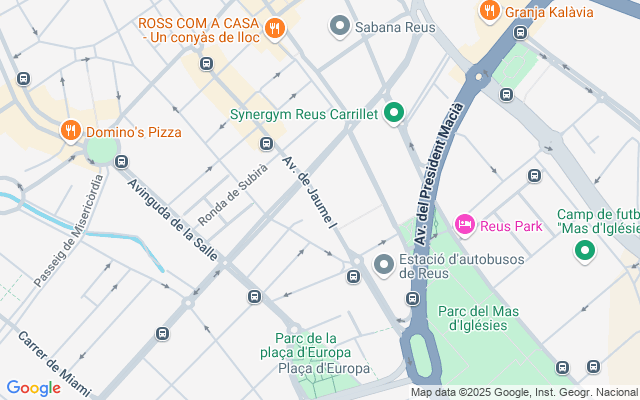
Task: Tap the Sabana Reus place marker
Action: click(x=340, y=26)
